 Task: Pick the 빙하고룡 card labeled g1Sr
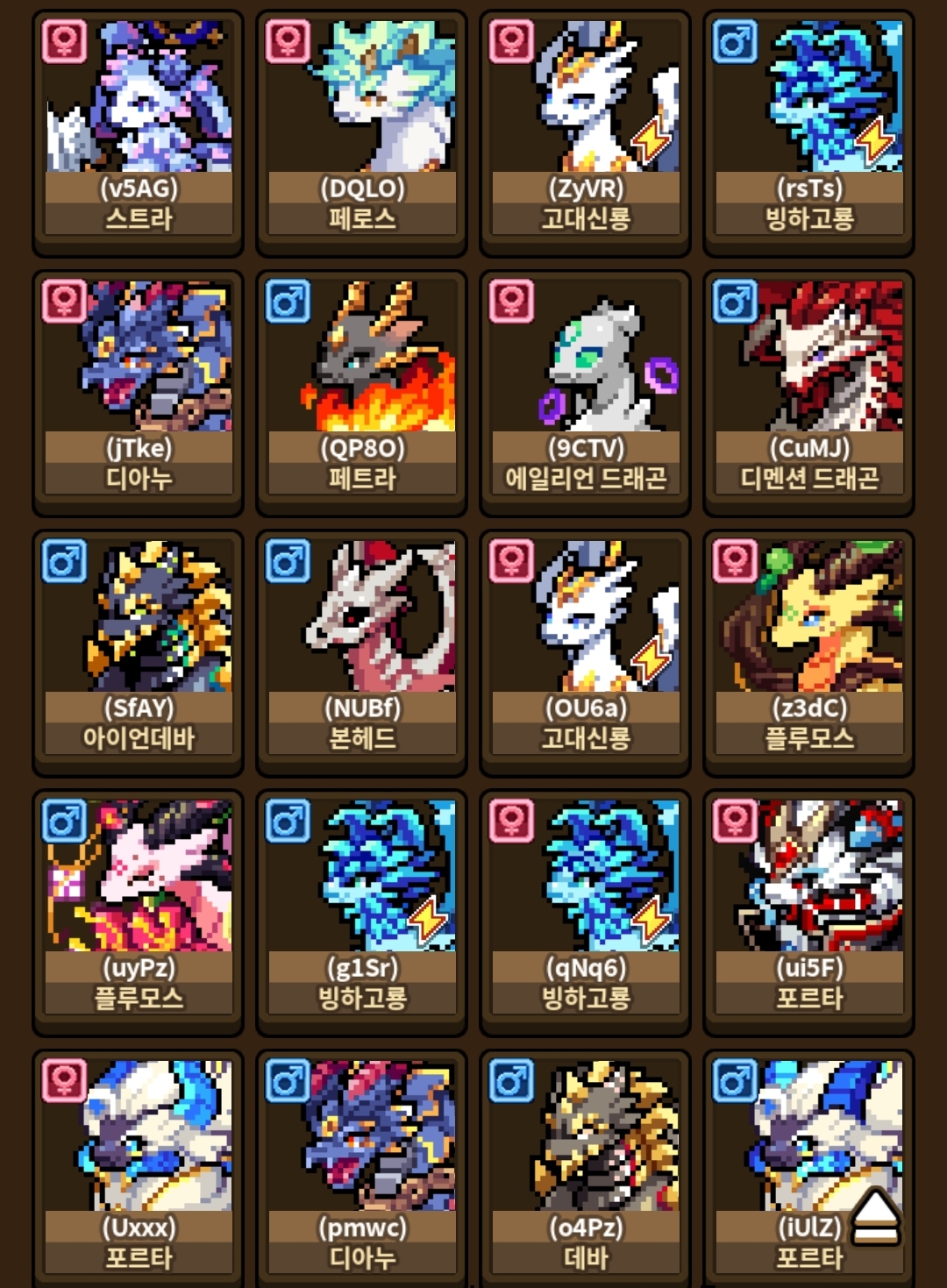[361, 912]
